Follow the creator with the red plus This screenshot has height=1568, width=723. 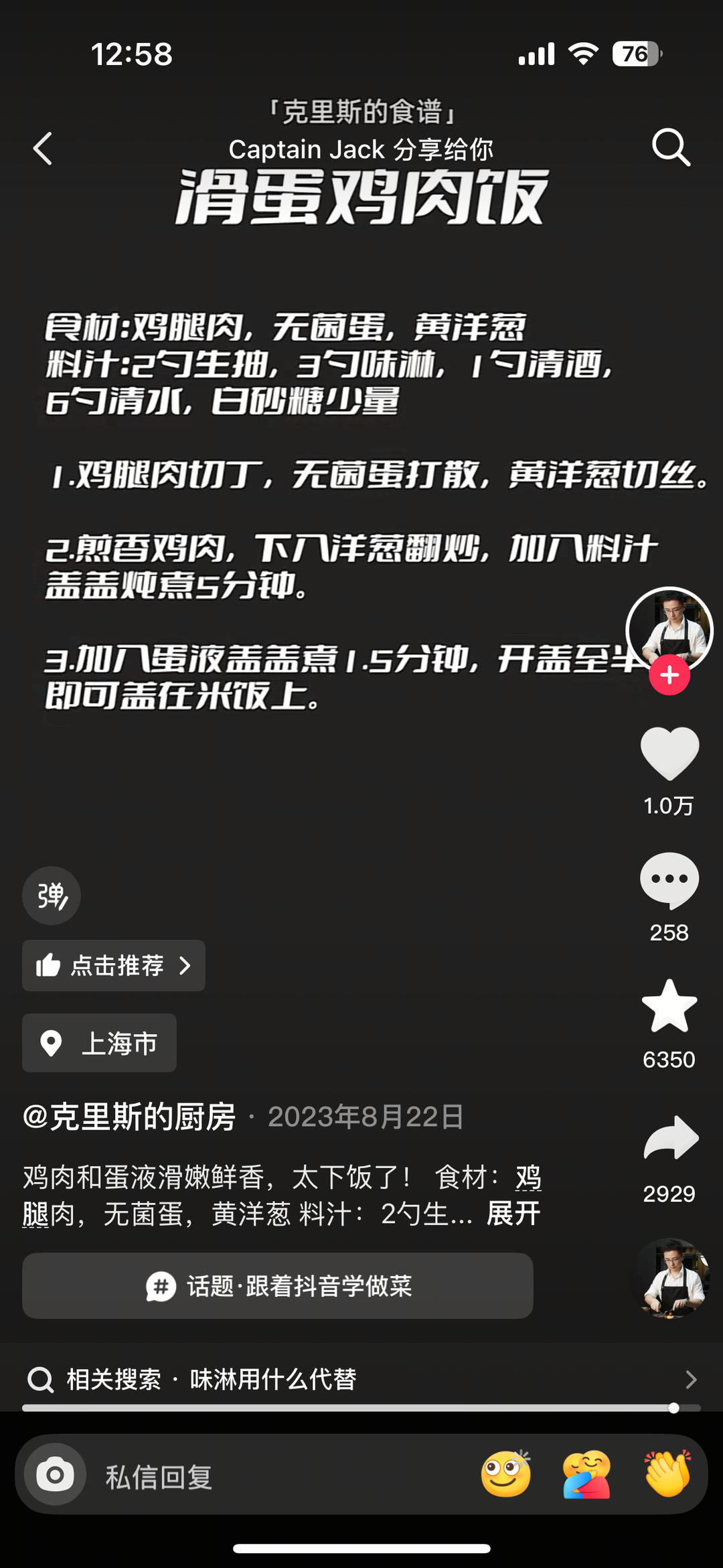coord(669,675)
